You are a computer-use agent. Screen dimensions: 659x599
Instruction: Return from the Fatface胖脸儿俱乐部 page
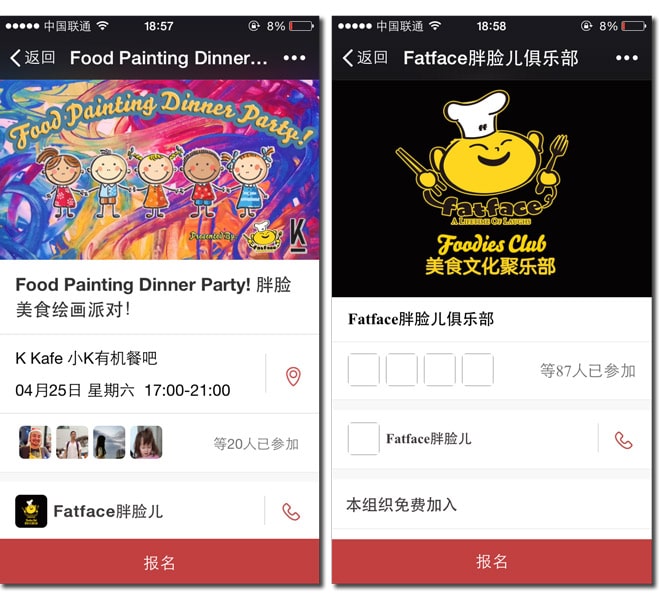click(364, 58)
